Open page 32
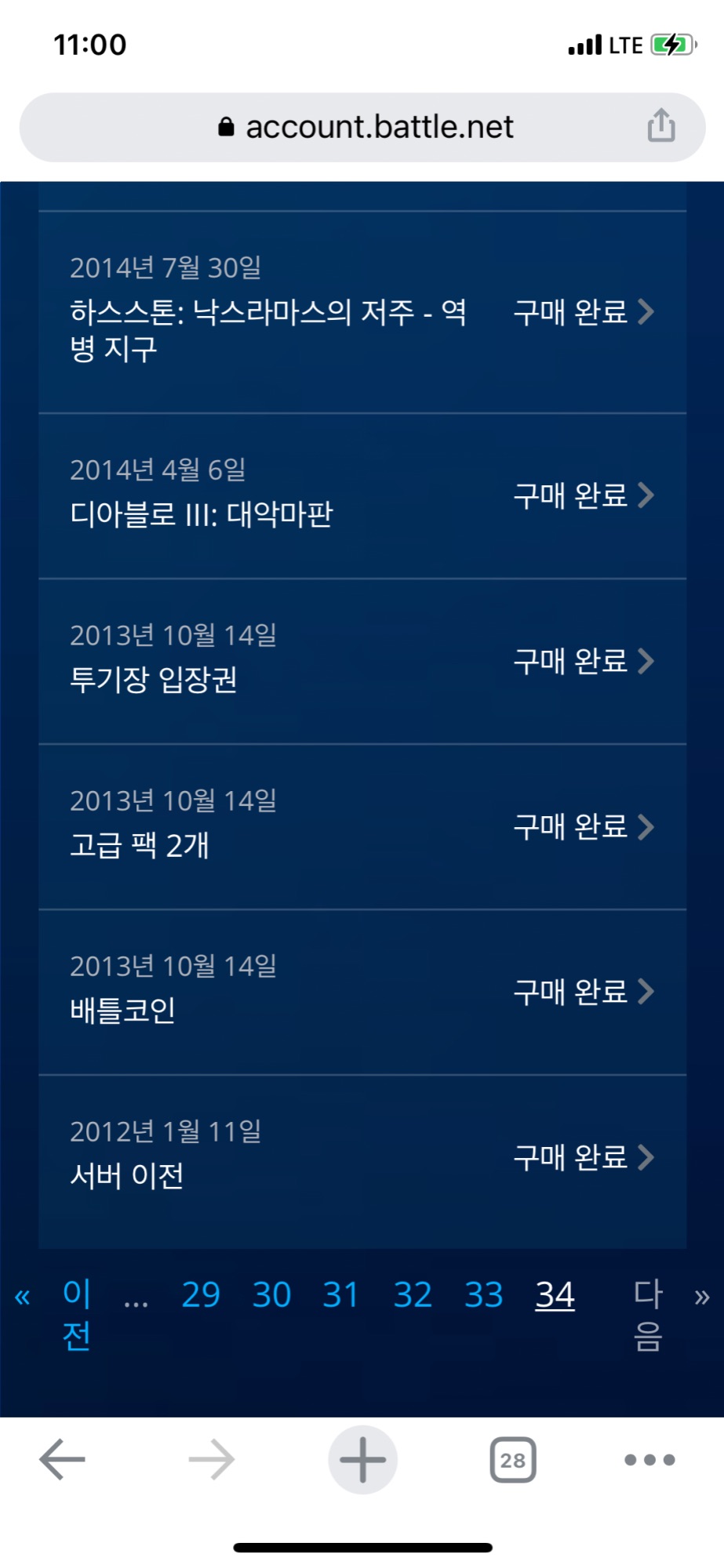Image resolution: width=724 pixels, height=1568 pixels. click(413, 1294)
